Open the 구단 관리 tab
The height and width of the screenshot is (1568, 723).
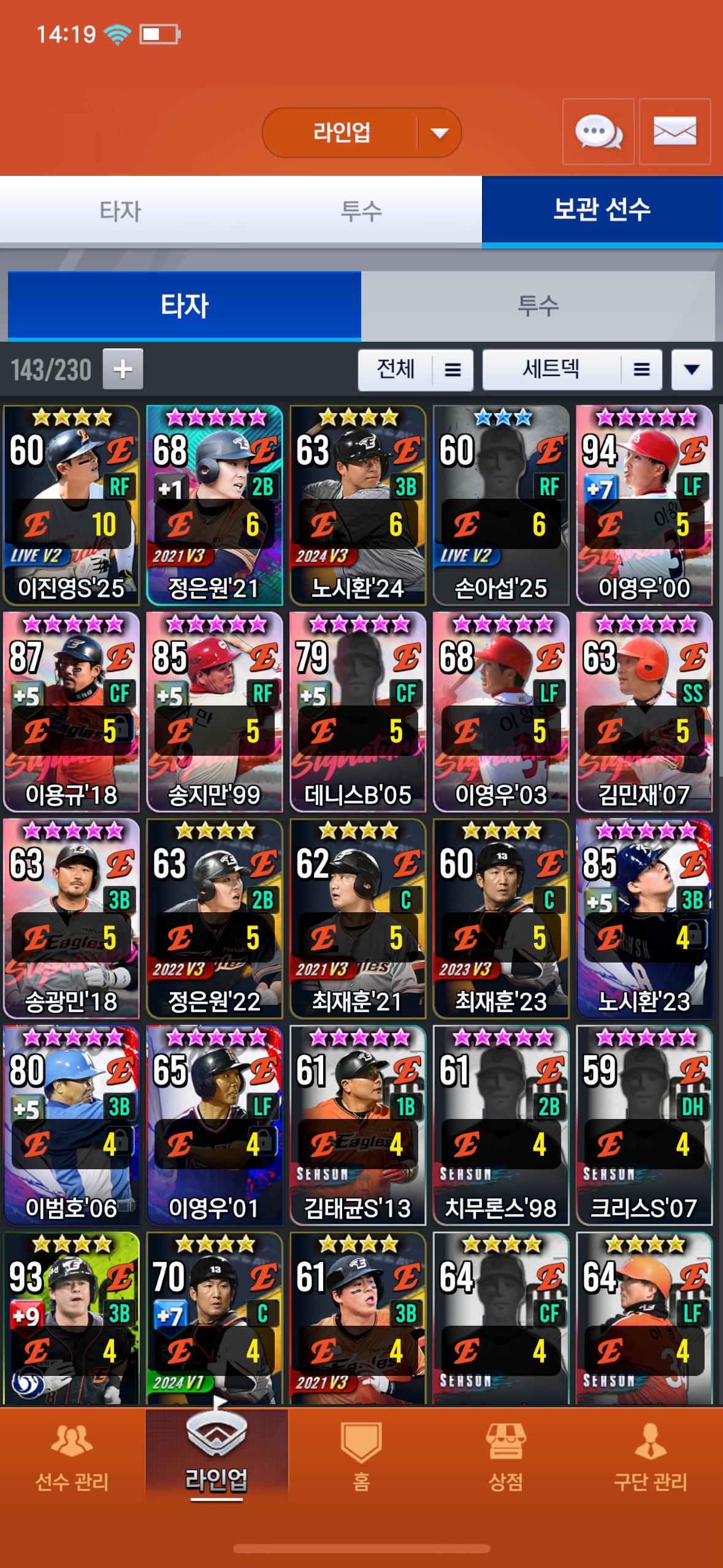pyautogui.click(x=651, y=1458)
